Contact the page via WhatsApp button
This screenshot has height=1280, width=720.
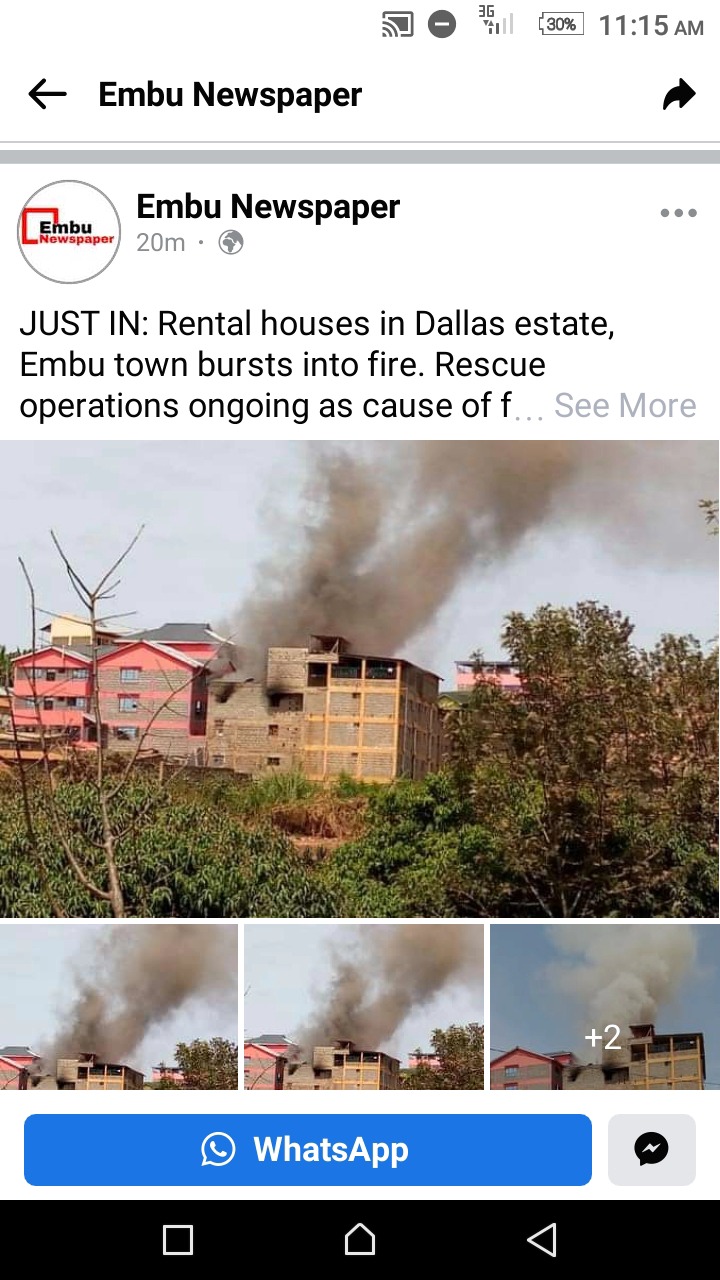[308, 1150]
